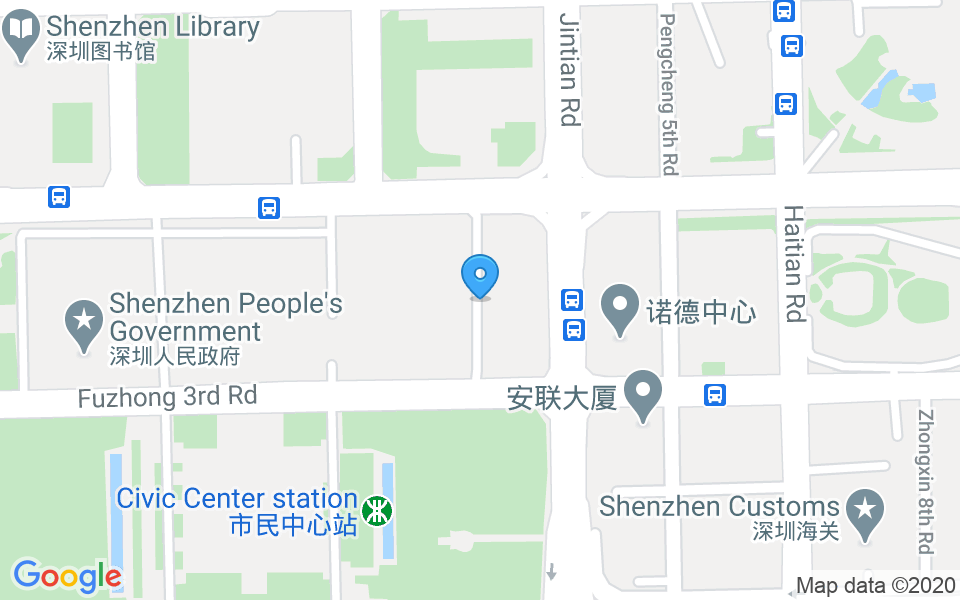The image size is (960, 600).
Task: Tap the blue location pin marker
Action: click(x=480, y=276)
